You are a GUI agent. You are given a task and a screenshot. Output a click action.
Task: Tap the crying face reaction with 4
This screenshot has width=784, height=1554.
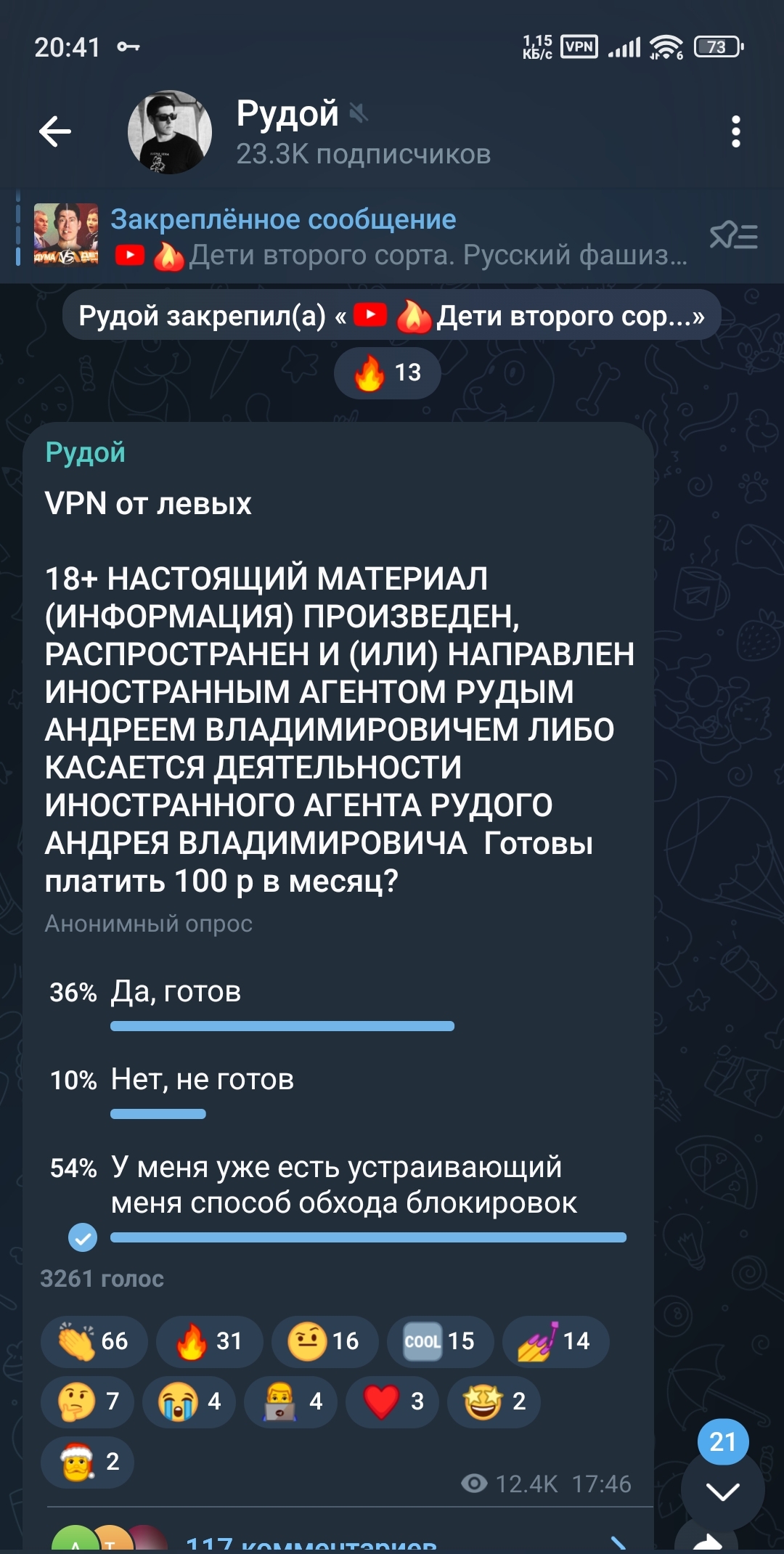click(x=189, y=1401)
